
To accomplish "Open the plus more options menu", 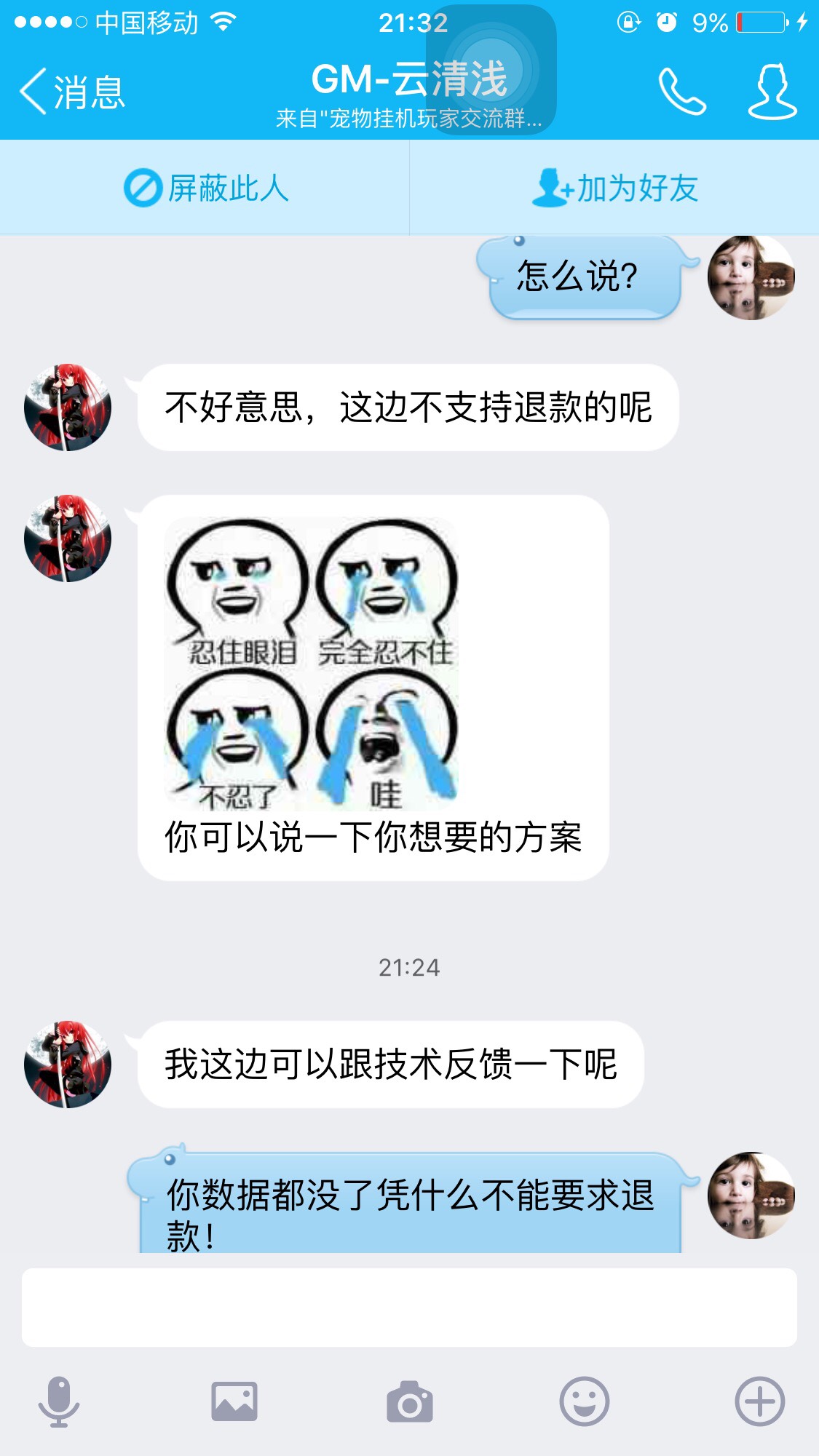I will pyautogui.click(x=759, y=1401).
